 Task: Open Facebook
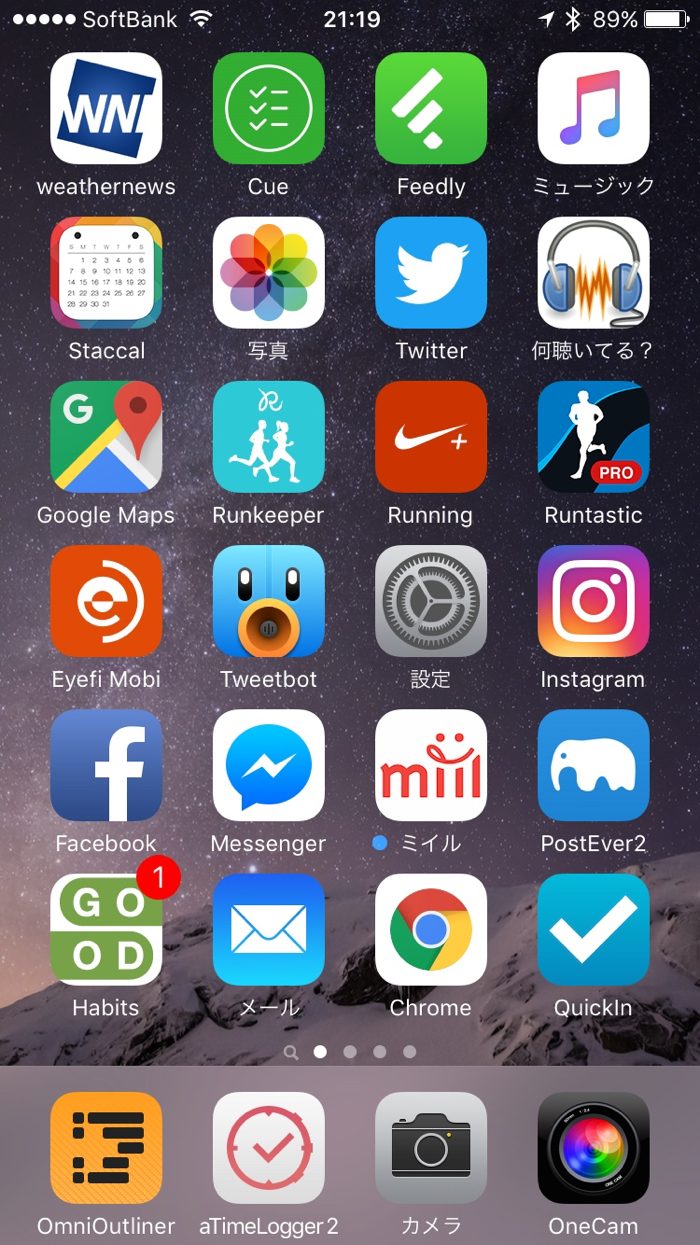[106, 765]
